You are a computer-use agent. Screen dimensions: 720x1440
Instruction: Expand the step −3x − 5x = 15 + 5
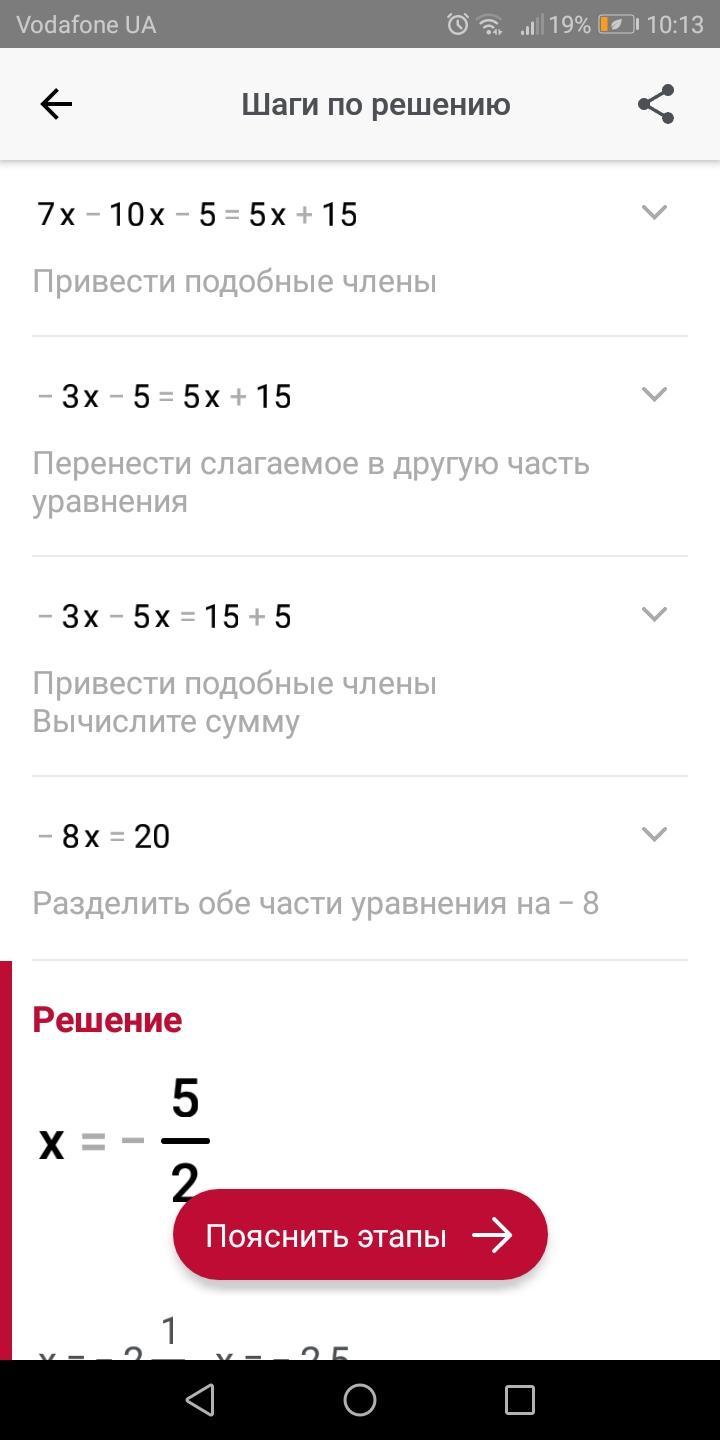point(654,614)
